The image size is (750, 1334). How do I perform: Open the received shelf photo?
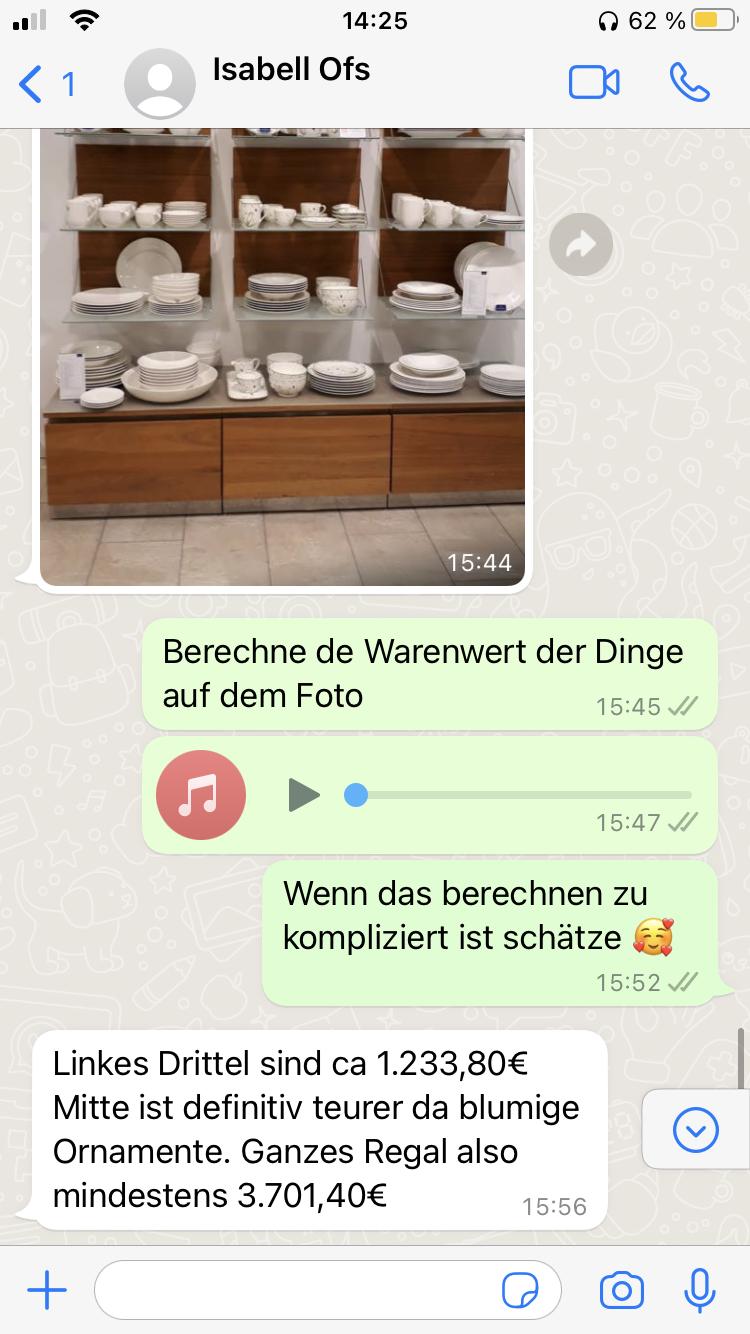tap(282, 350)
